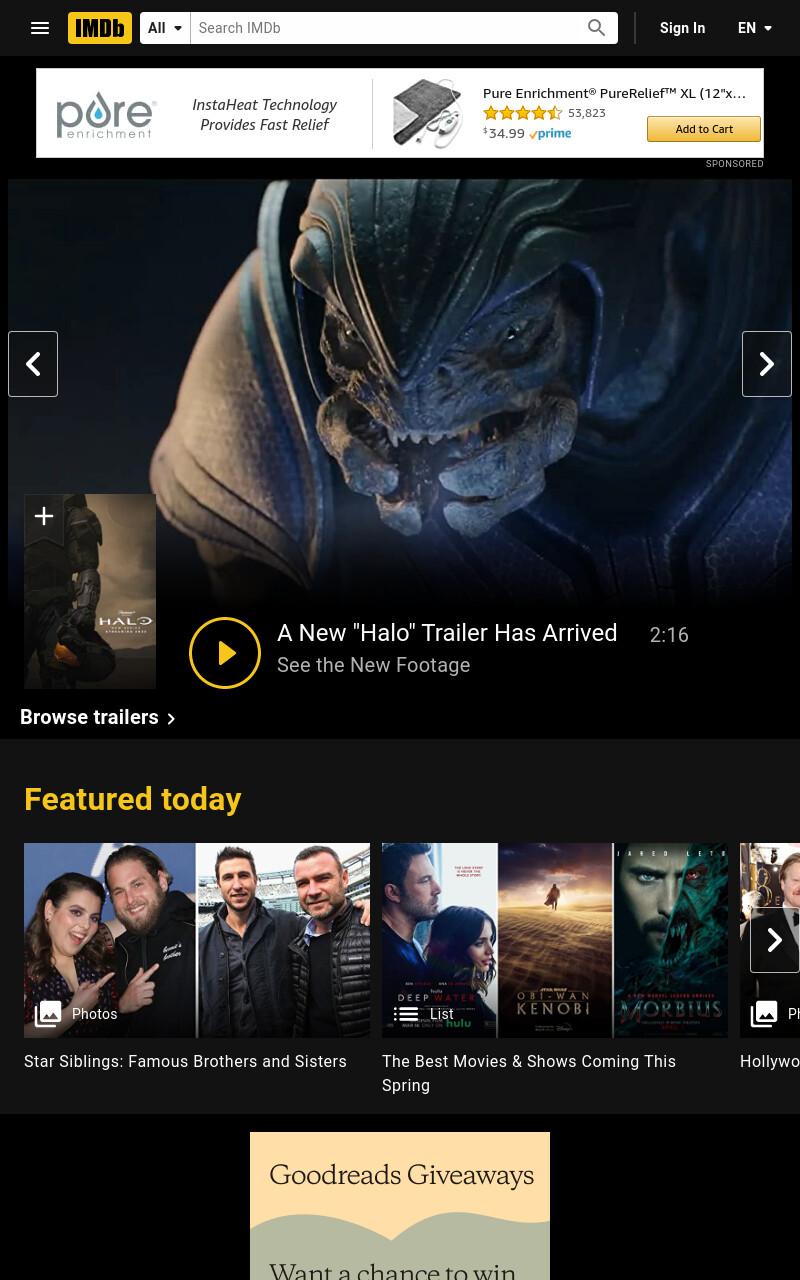The height and width of the screenshot is (1280, 800).
Task: Show the previous trailer slide
Action: (33, 364)
